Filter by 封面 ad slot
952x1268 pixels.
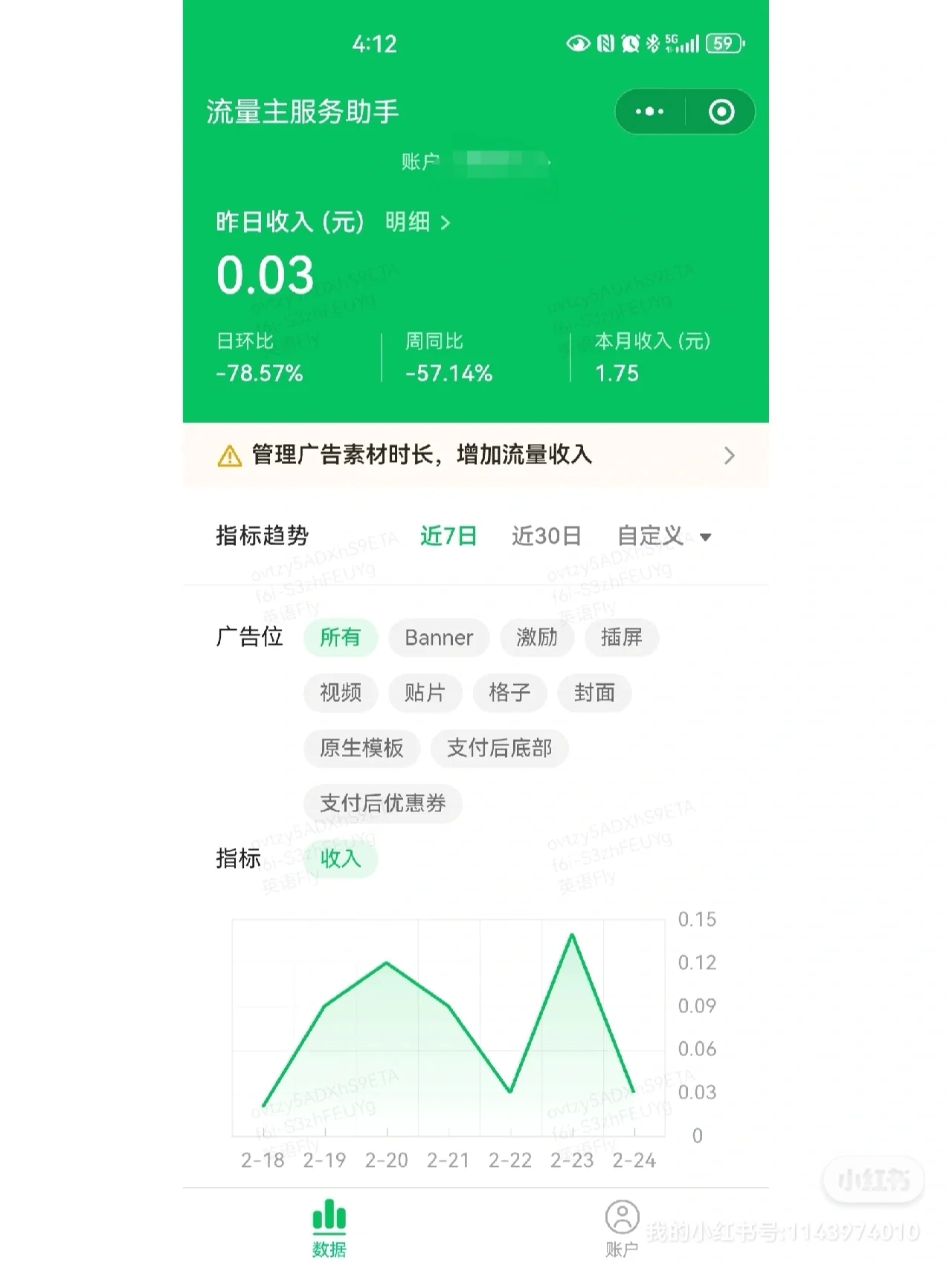[x=594, y=692]
